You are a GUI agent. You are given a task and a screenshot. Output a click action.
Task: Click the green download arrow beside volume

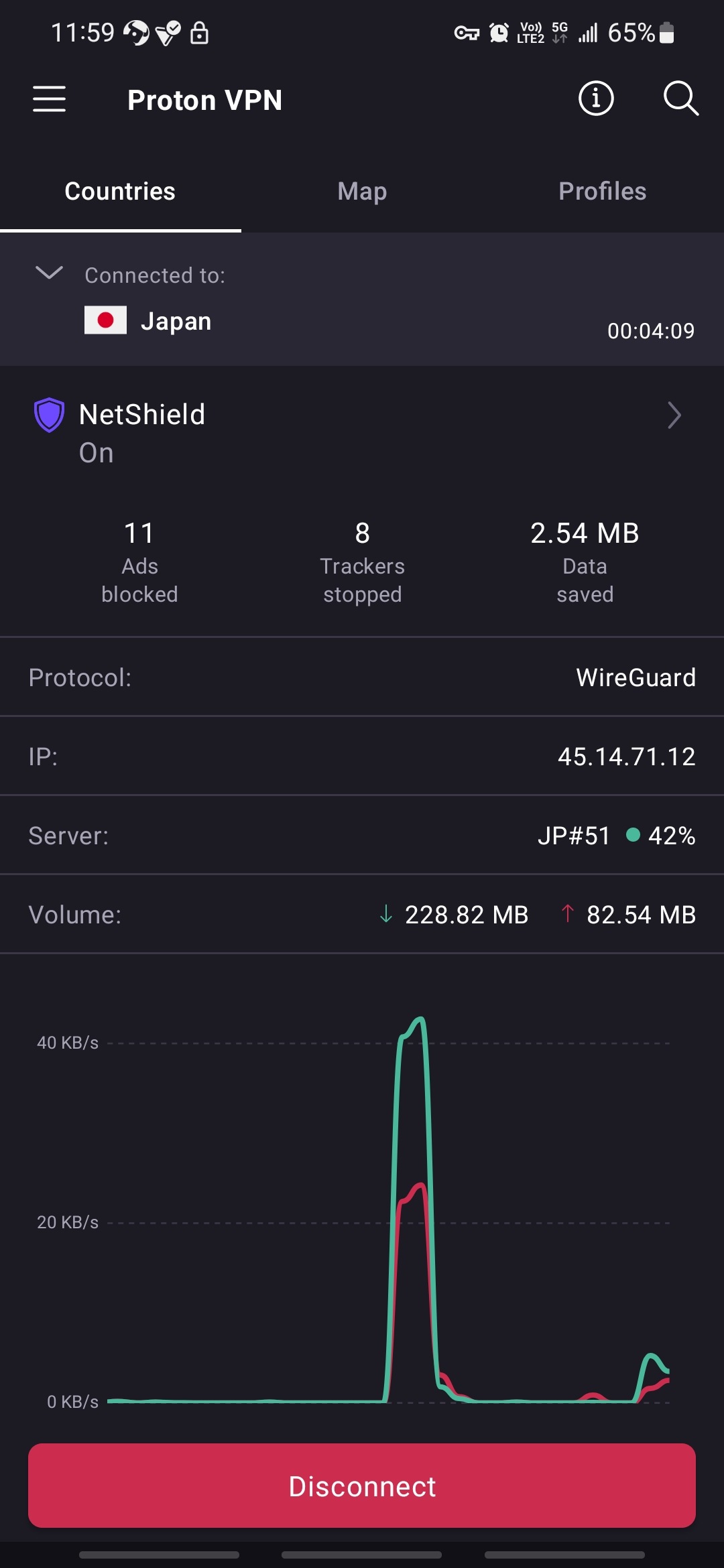point(385,914)
